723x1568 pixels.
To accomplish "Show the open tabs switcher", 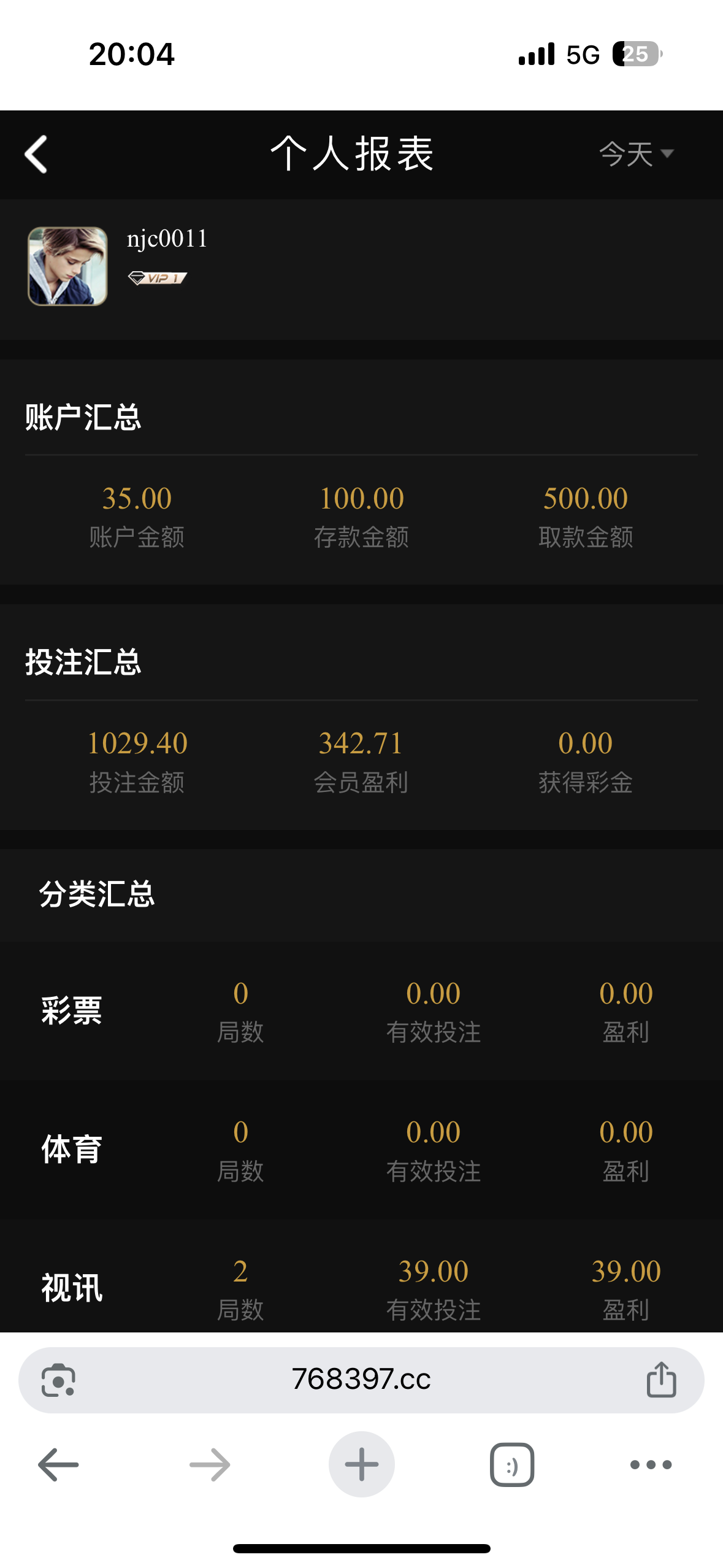I will (x=511, y=1464).
